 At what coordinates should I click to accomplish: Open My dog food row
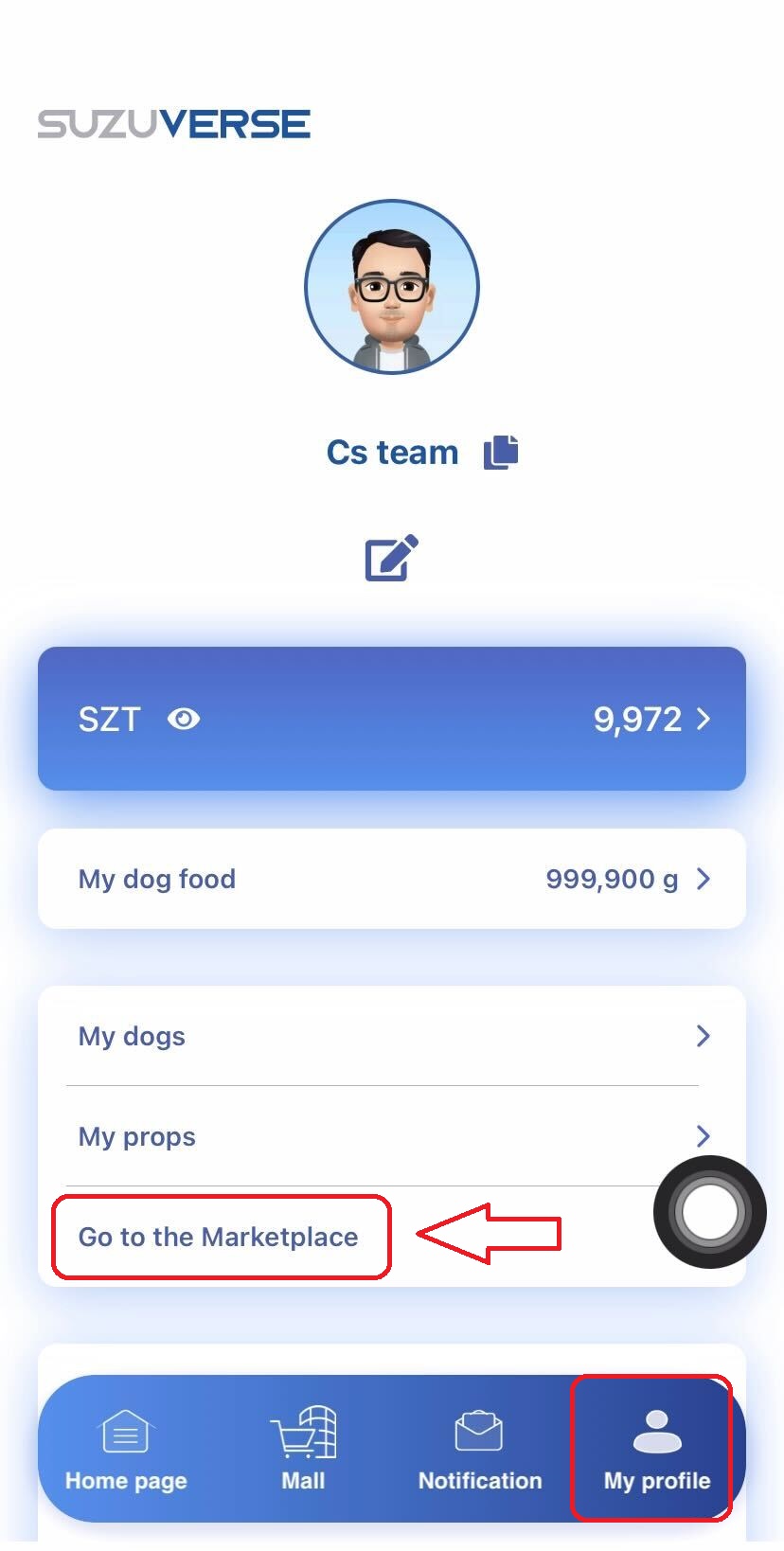391,879
